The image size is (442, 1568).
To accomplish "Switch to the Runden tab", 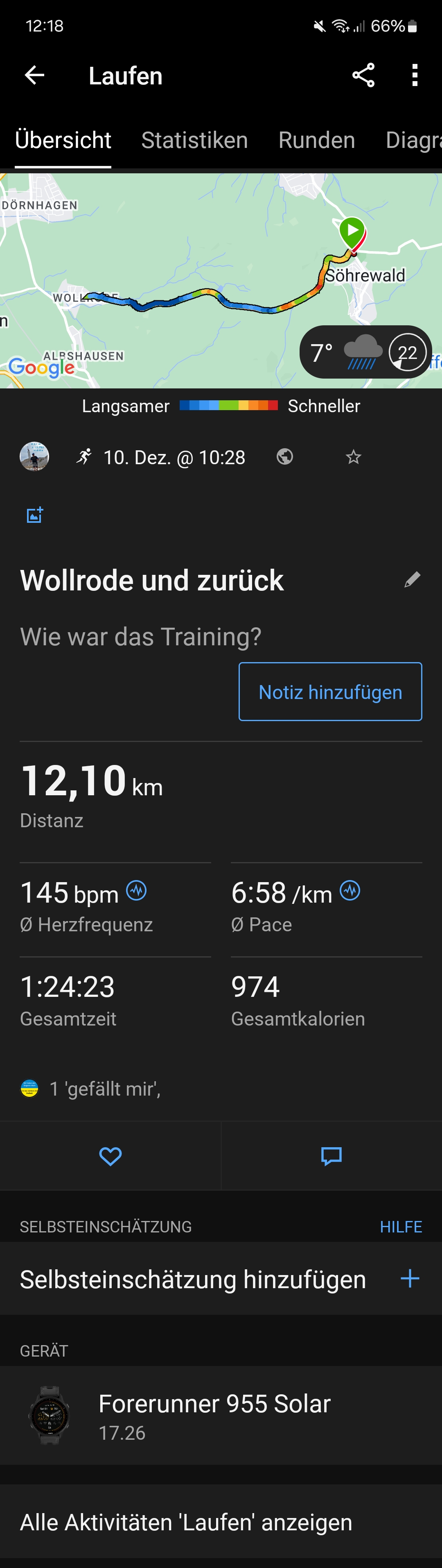I will pos(316,141).
